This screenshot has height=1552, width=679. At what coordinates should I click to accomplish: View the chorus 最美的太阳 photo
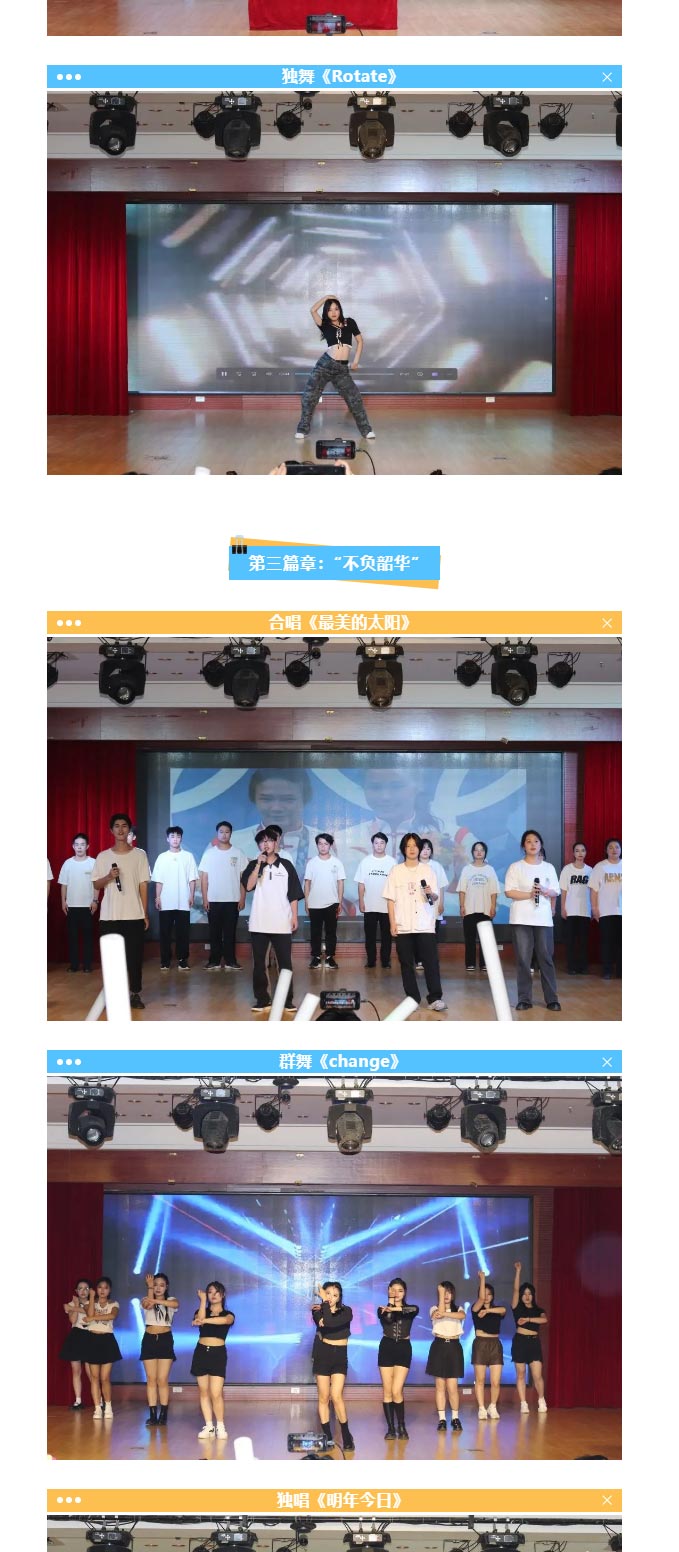point(334,828)
